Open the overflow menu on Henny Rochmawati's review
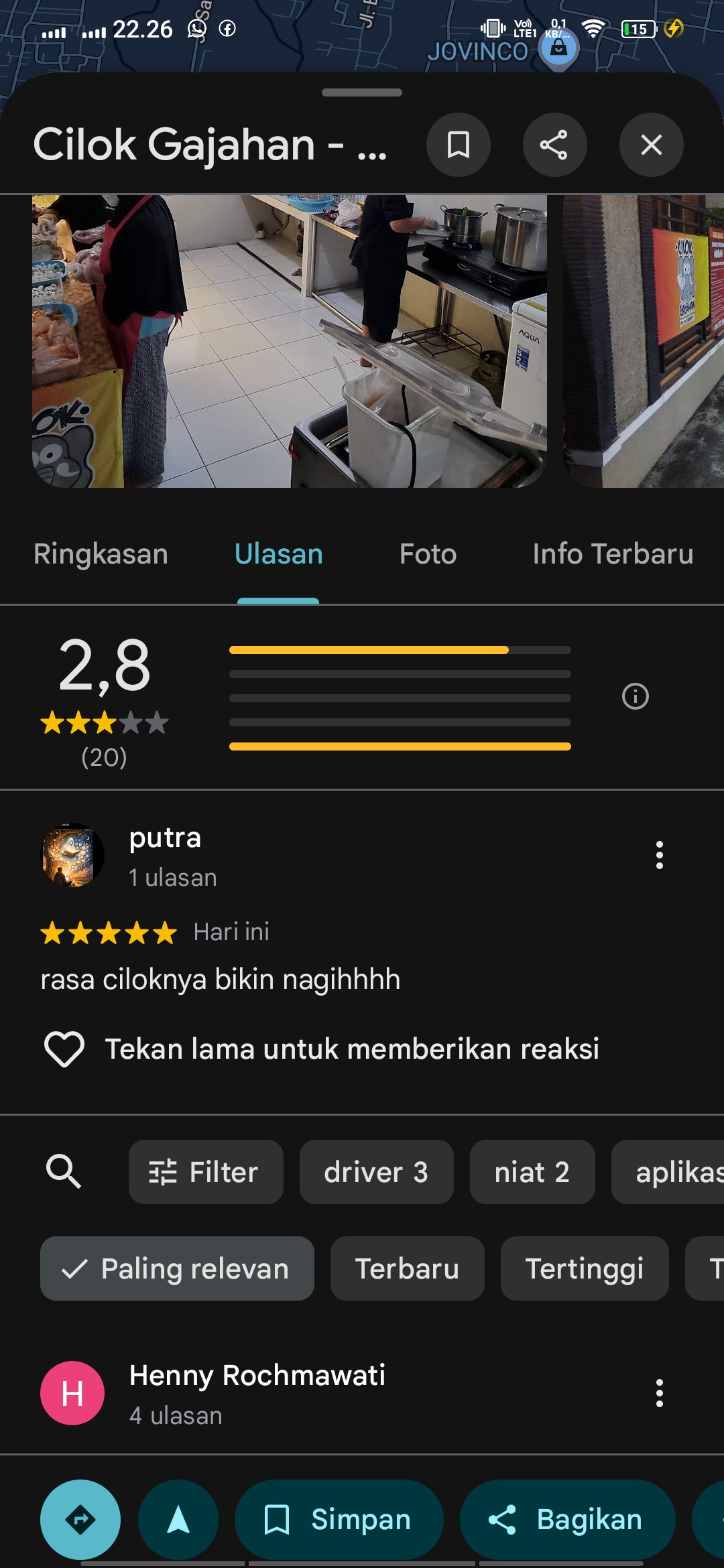The height and width of the screenshot is (1568, 724). 660,1393
